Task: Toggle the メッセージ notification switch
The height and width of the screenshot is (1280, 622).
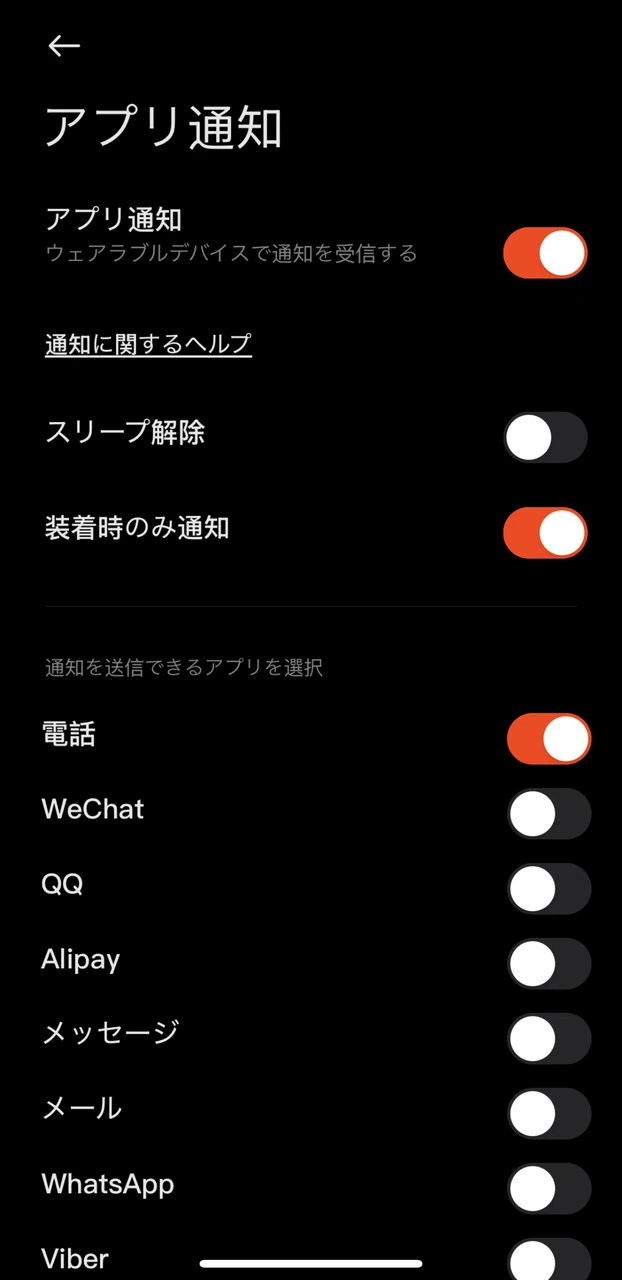Action: point(548,1039)
